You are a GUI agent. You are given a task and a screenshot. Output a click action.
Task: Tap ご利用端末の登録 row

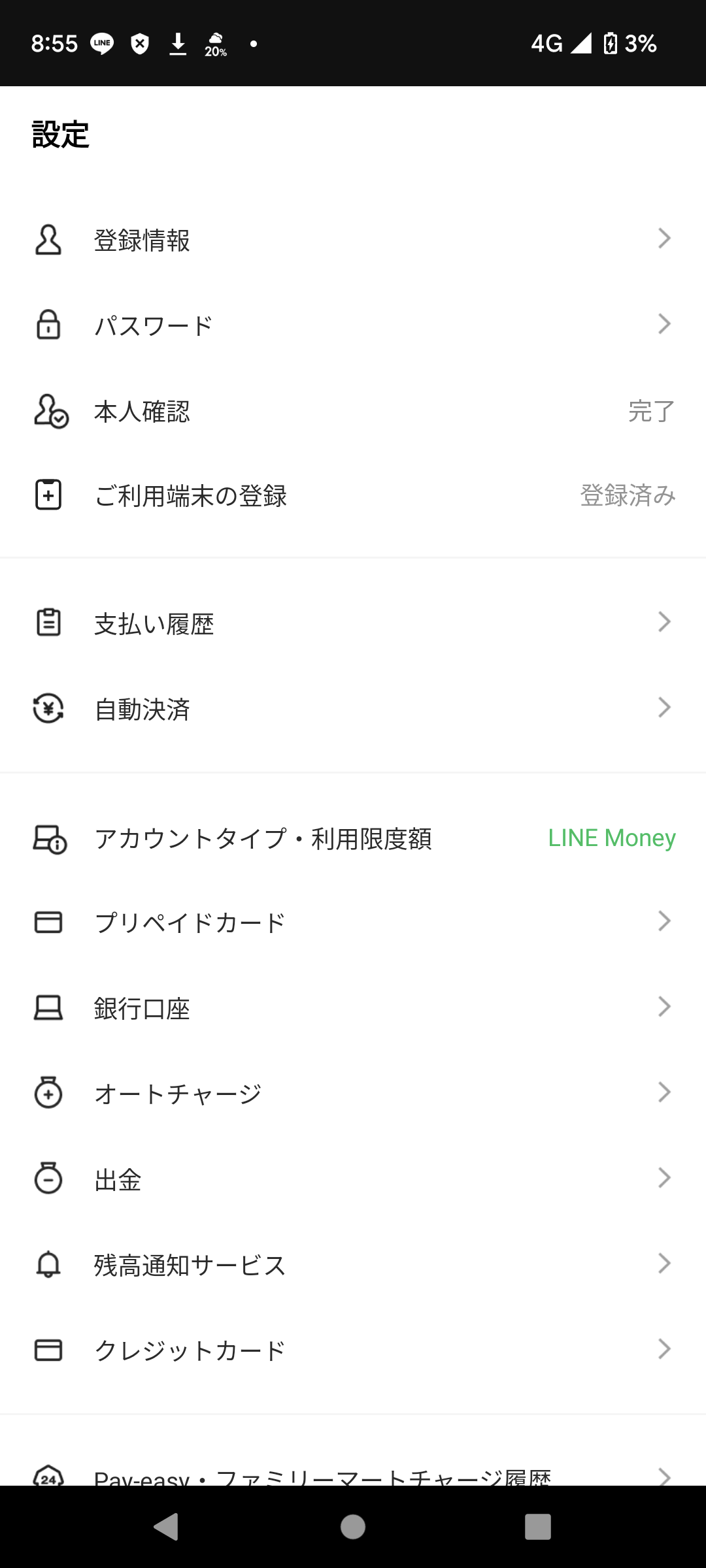[x=353, y=495]
